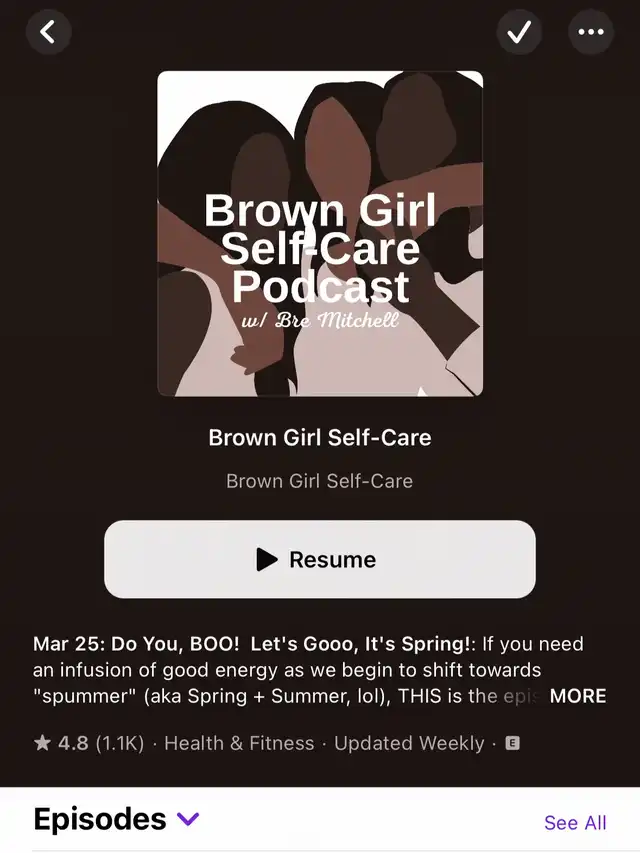Open the three-dot more options menu
Viewport: 640px width, 853px height.
coord(590,32)
